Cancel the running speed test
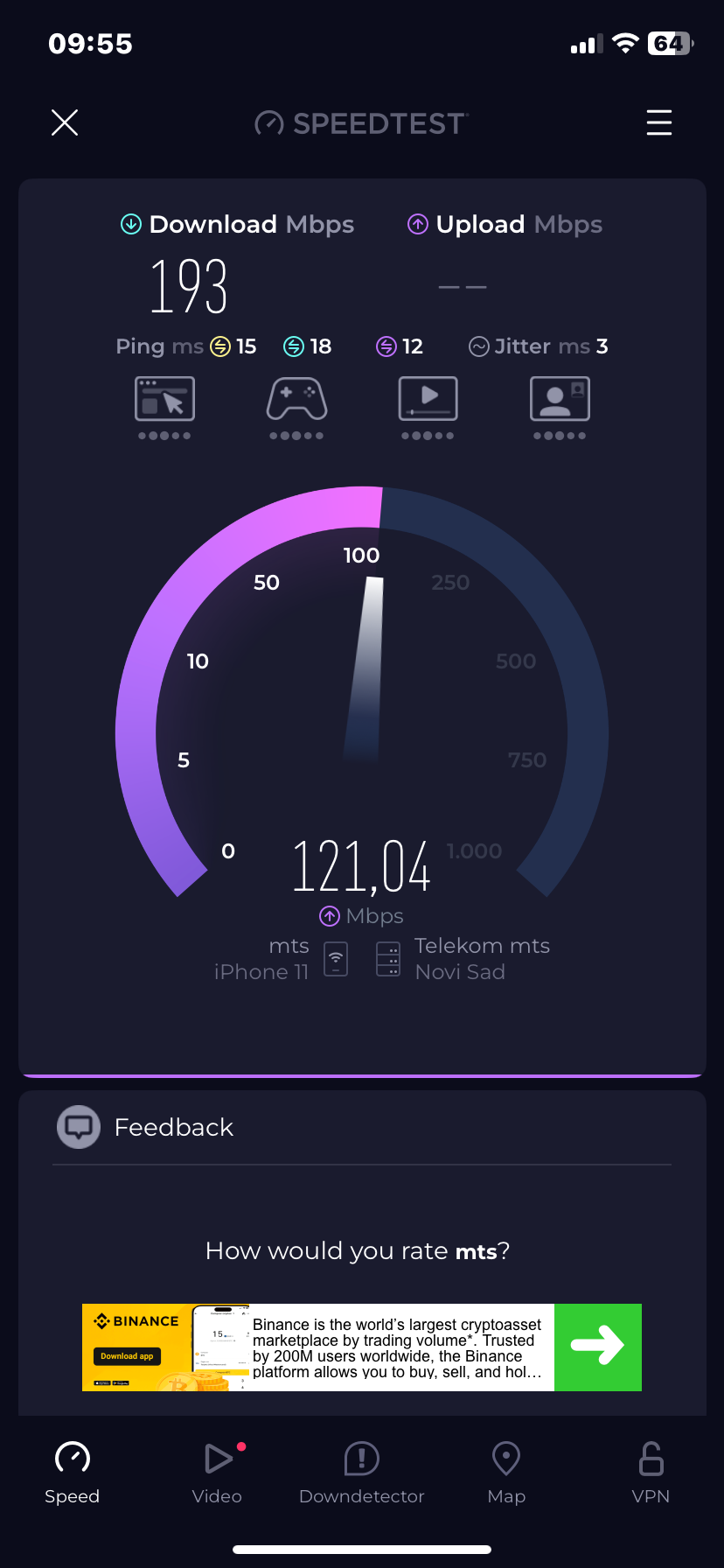 [x=65, y=122]
